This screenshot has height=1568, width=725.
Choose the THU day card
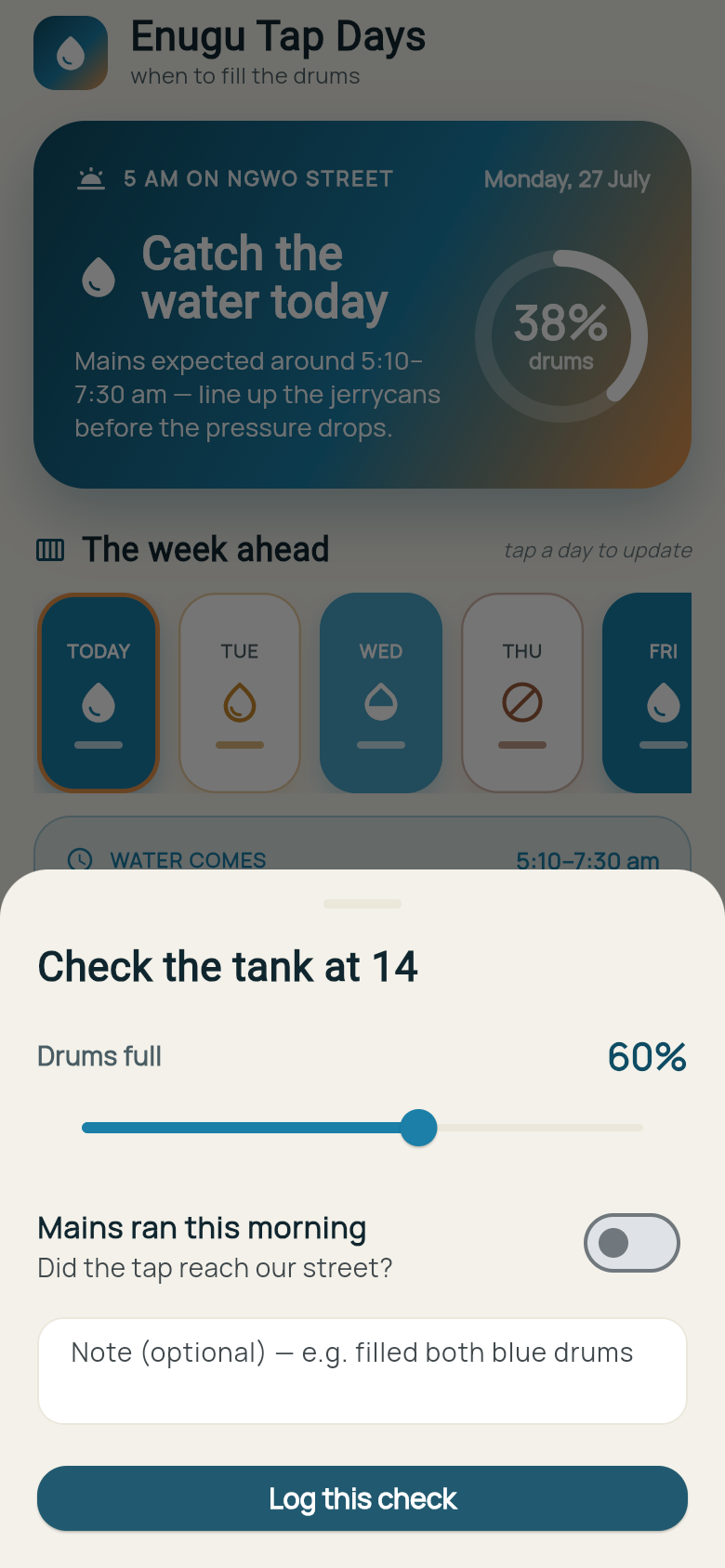[x=522, y=693]
